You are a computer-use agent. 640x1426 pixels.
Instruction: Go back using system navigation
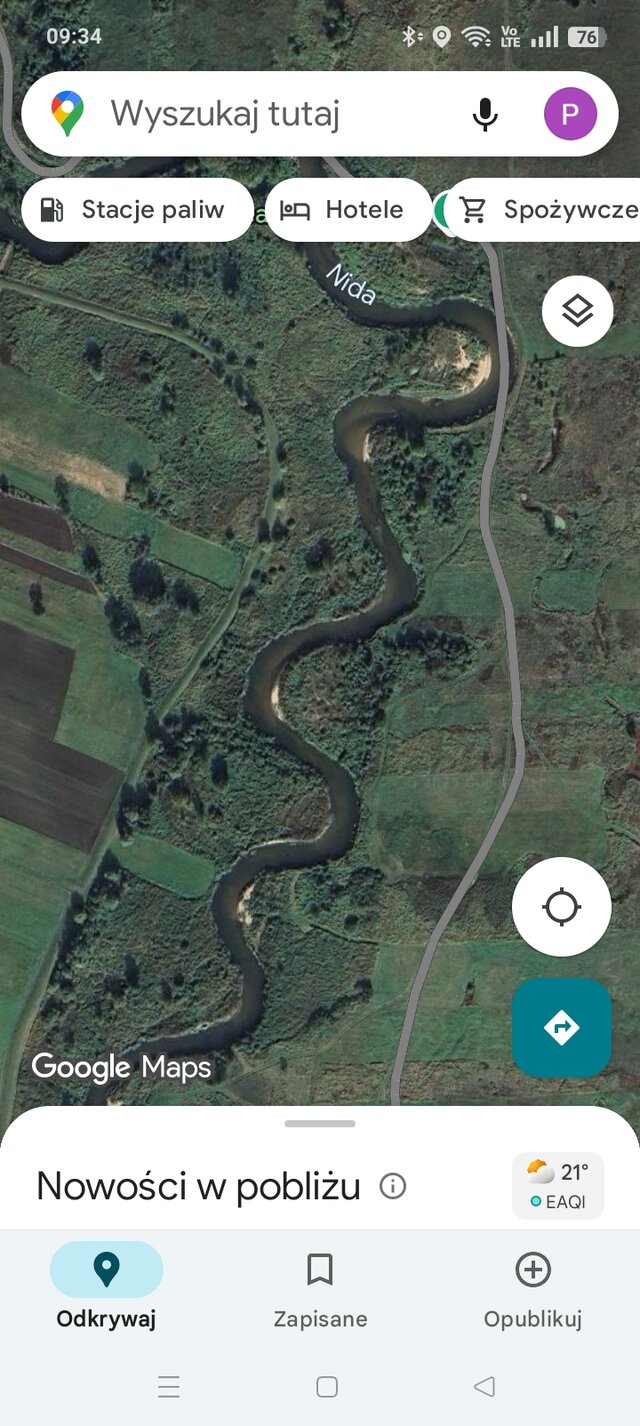pyautogui.click(x=484, y=1386)
